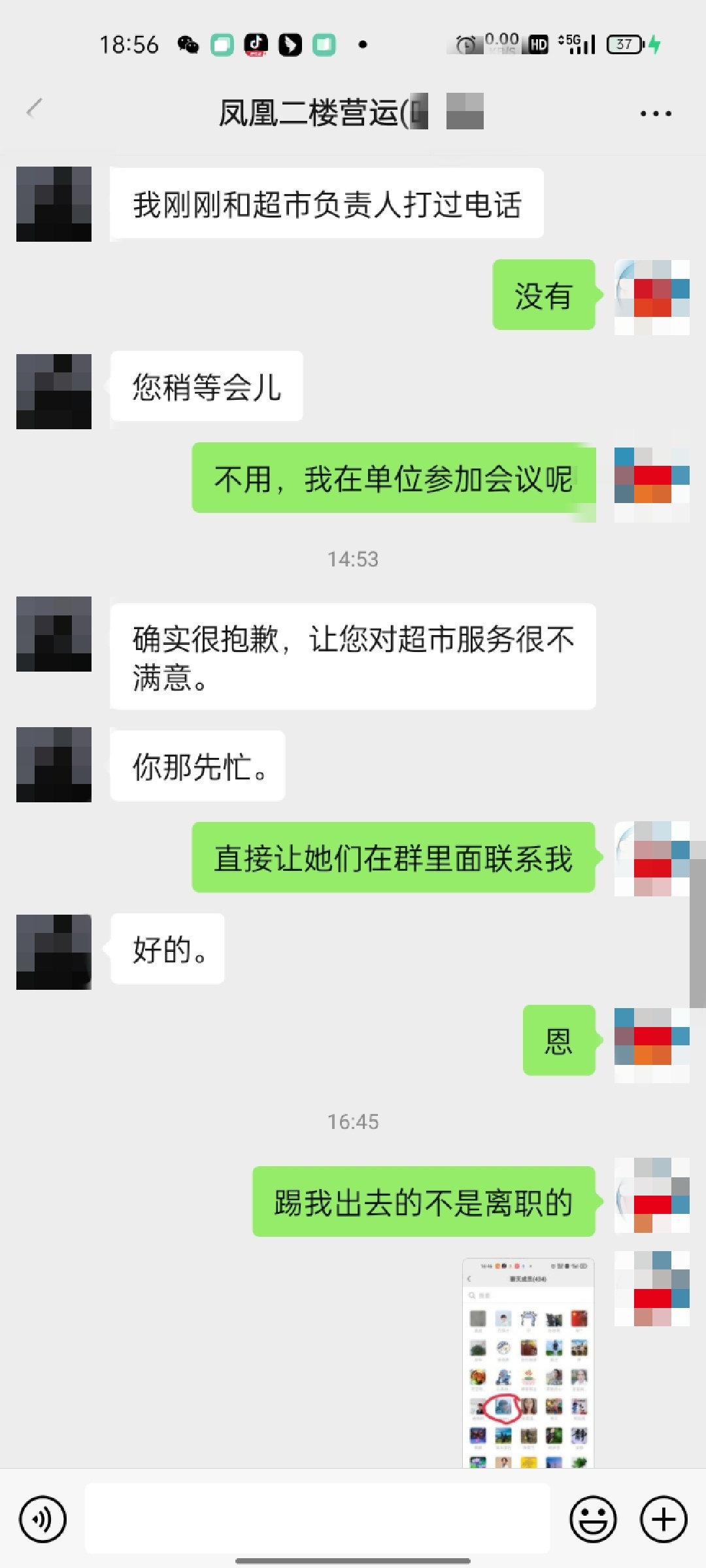Open the plus attachments menu
The height and width of the screenshot is (1568, 706).
point(664,1520)
